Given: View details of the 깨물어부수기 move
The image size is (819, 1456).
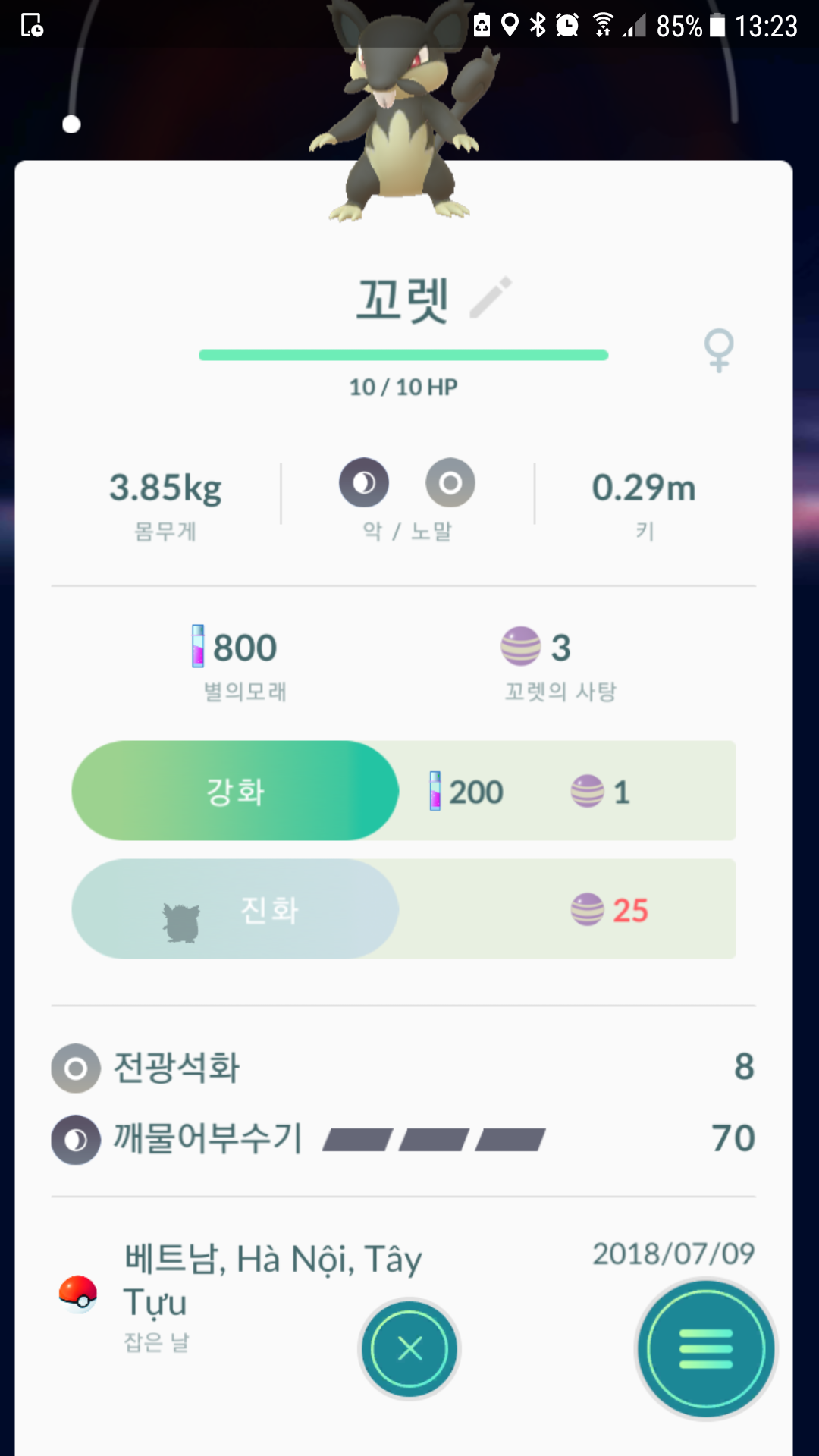Looking at the screenshot, I should click(208, 1139).
